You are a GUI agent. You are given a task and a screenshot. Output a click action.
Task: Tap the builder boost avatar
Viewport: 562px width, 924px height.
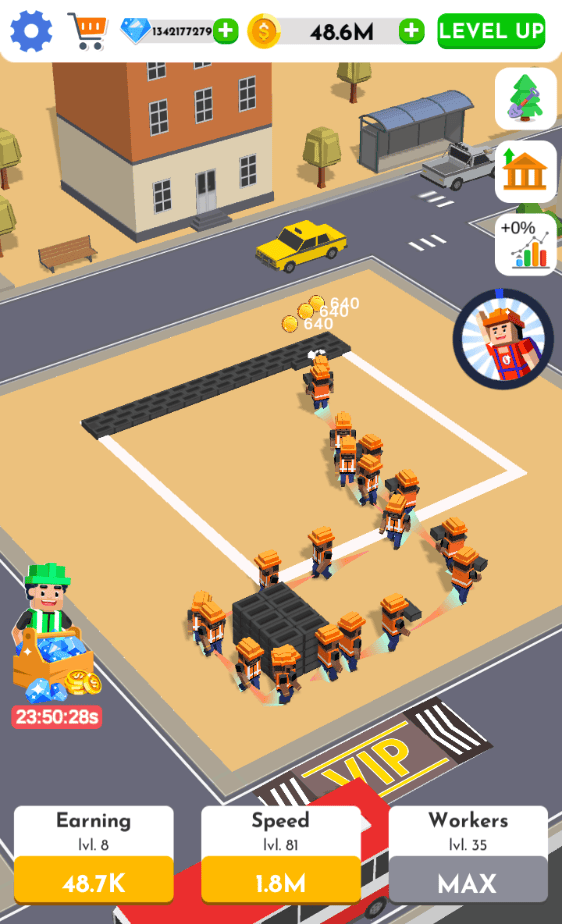click(503, 339)
